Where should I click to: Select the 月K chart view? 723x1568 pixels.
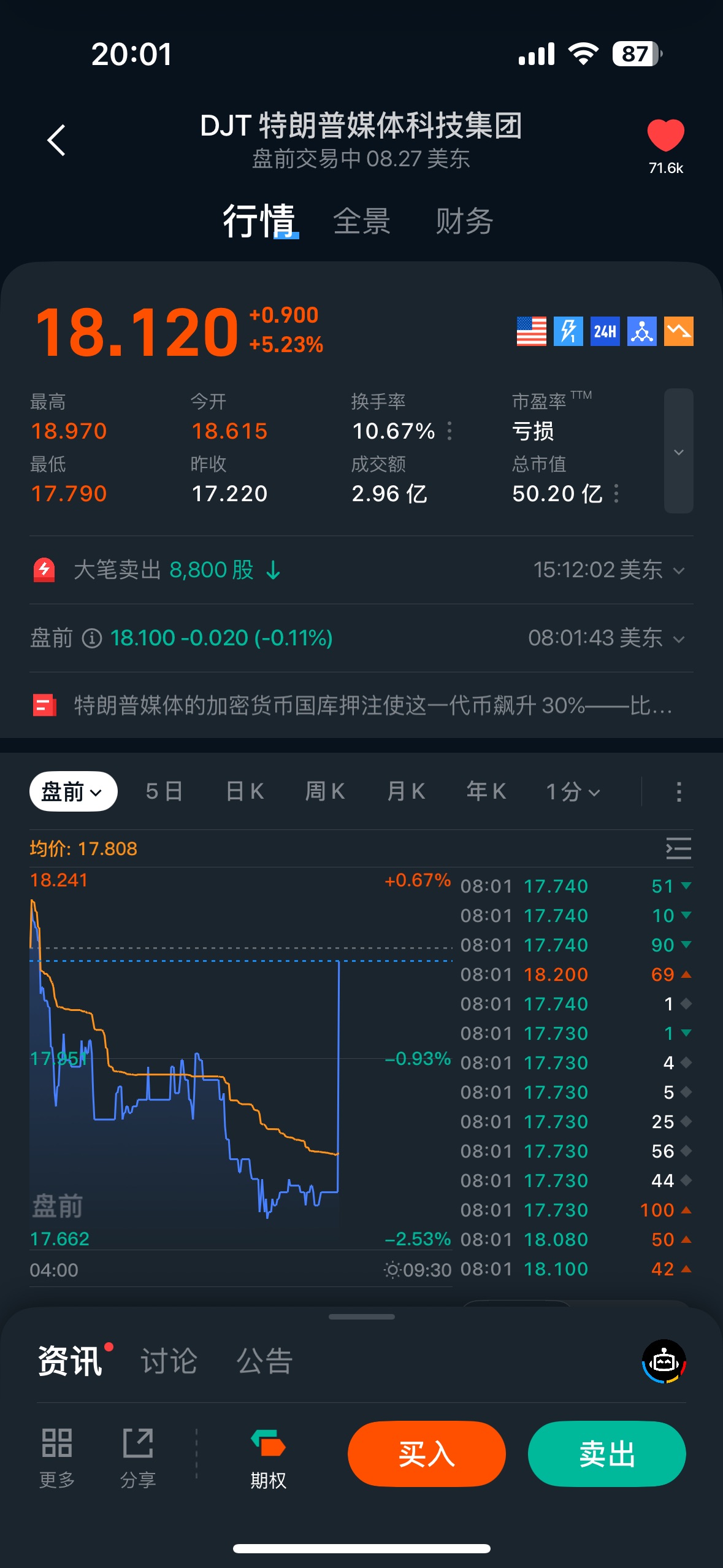406,791
